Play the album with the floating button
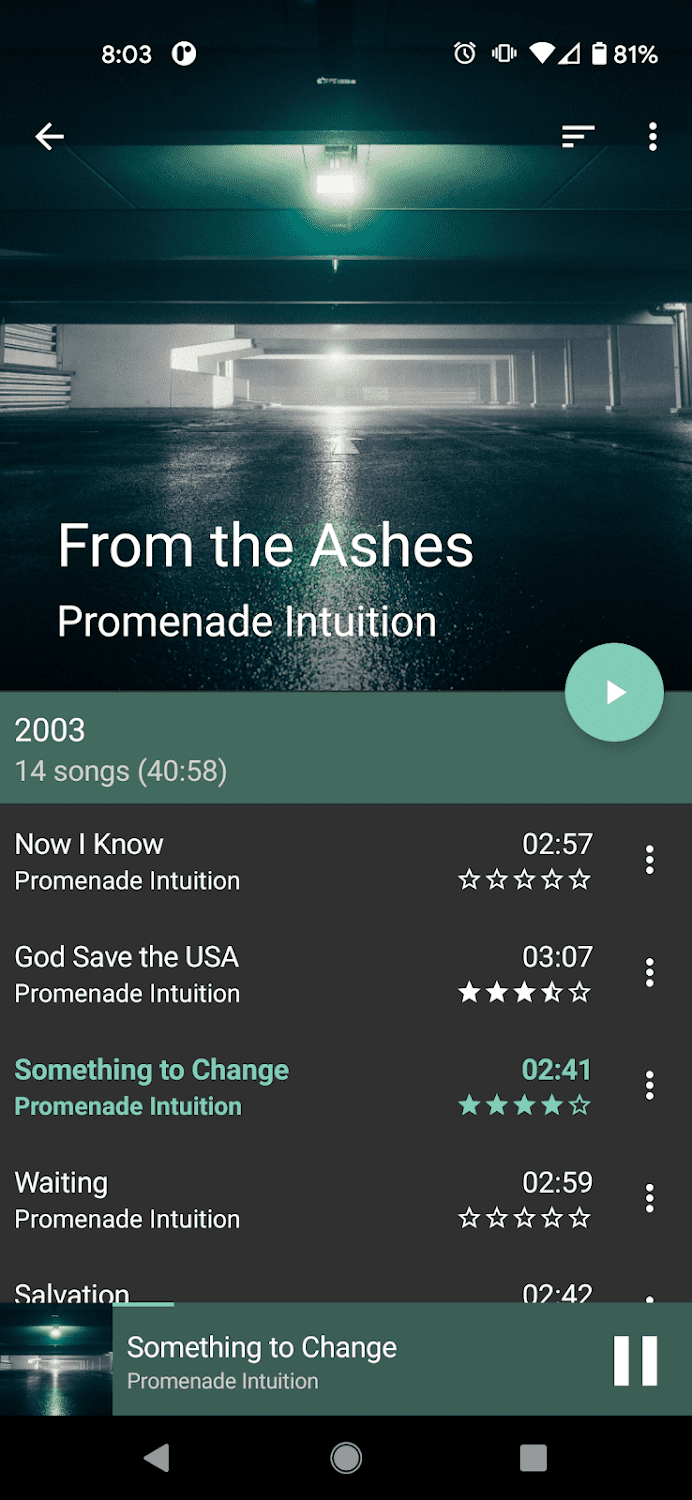692x1500 pixels. point(614,692)
